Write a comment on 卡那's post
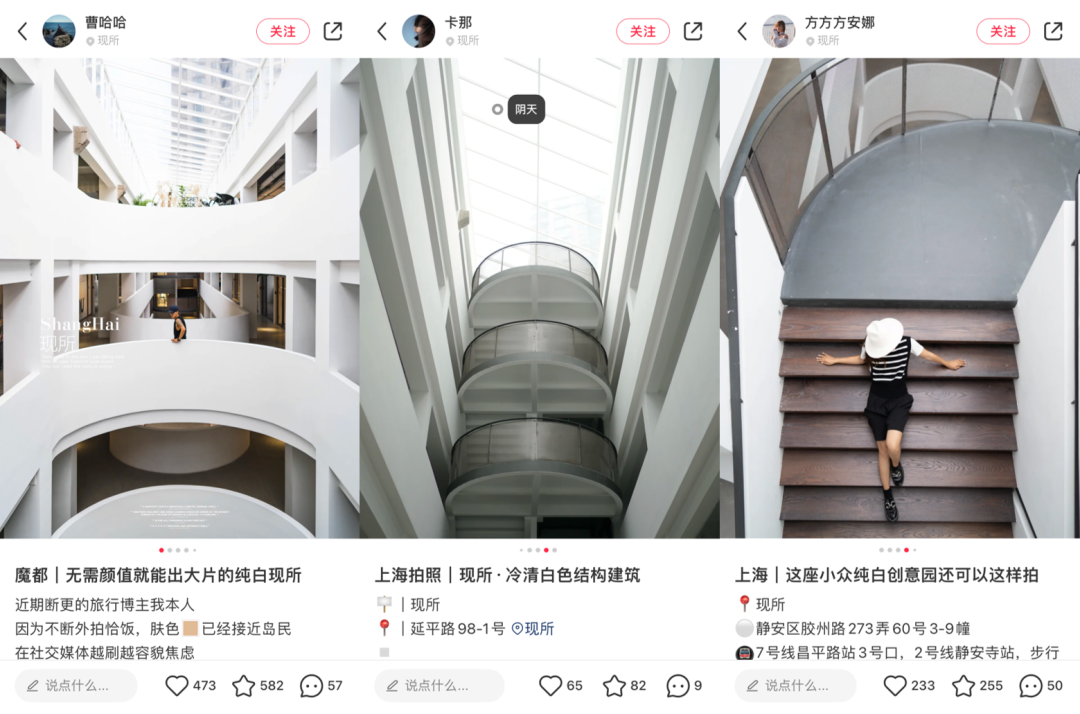Screen dimensions: 1080x714 coord(439,685)
